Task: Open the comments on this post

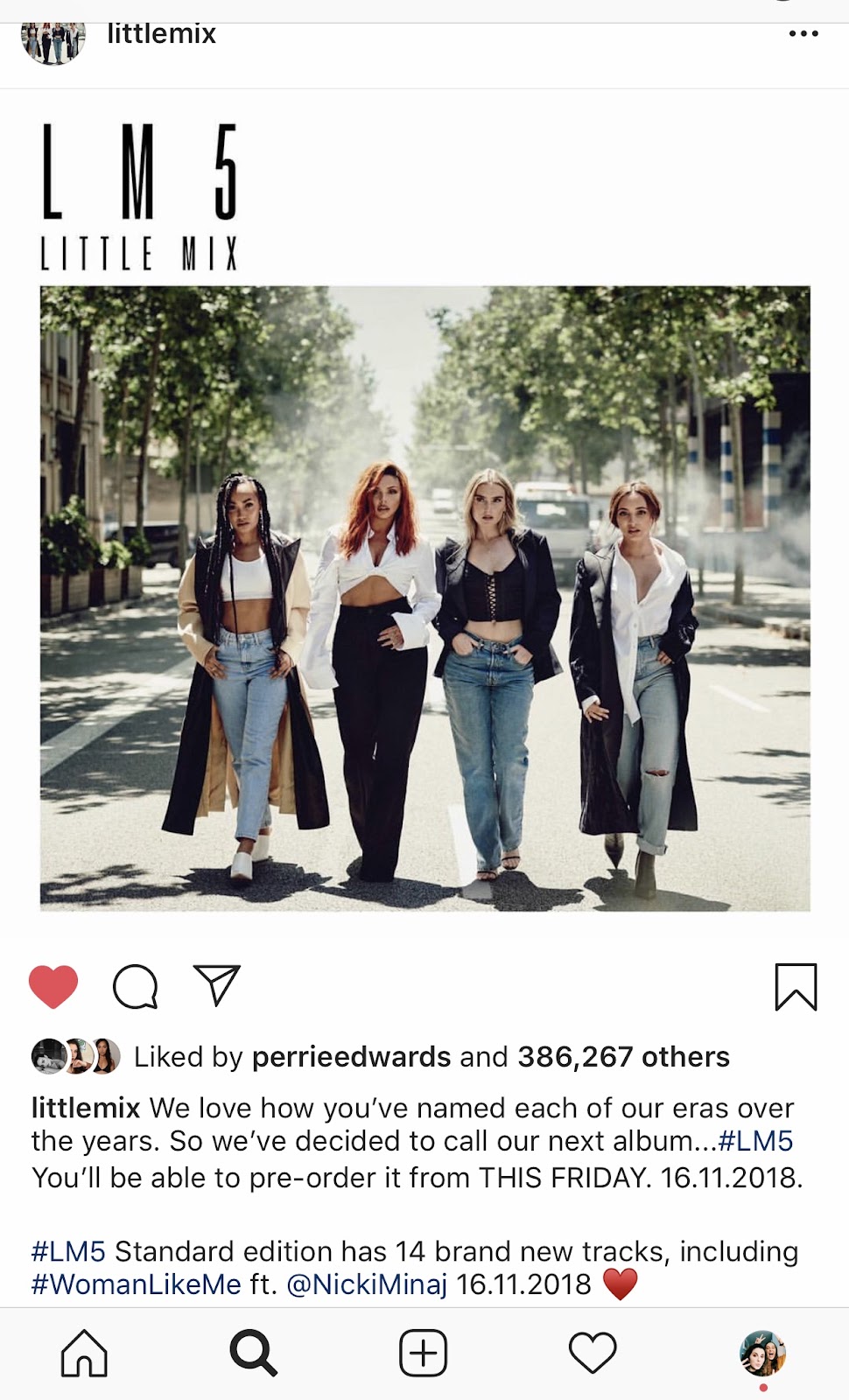Action: tap(135, 986)
